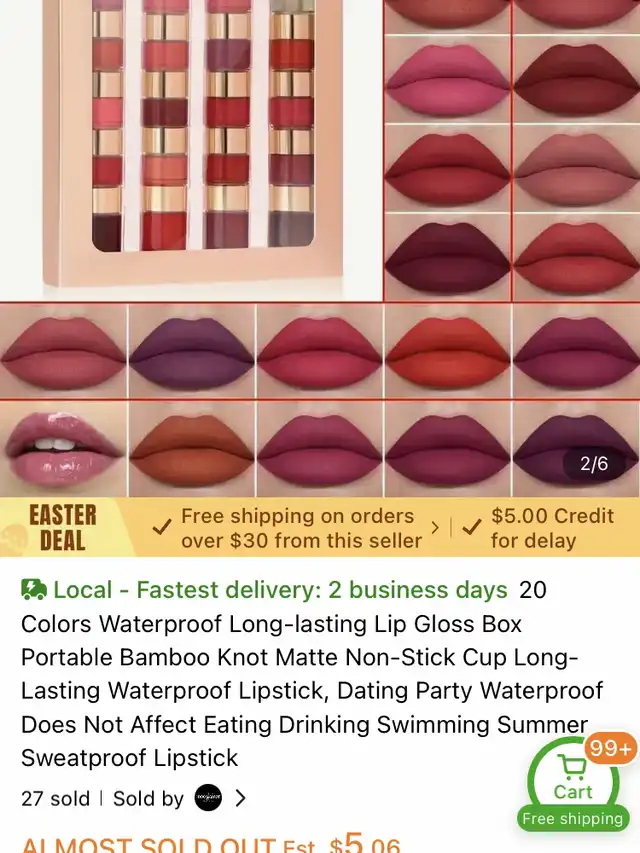Tap the Easter Deal banner

[63, 528]
